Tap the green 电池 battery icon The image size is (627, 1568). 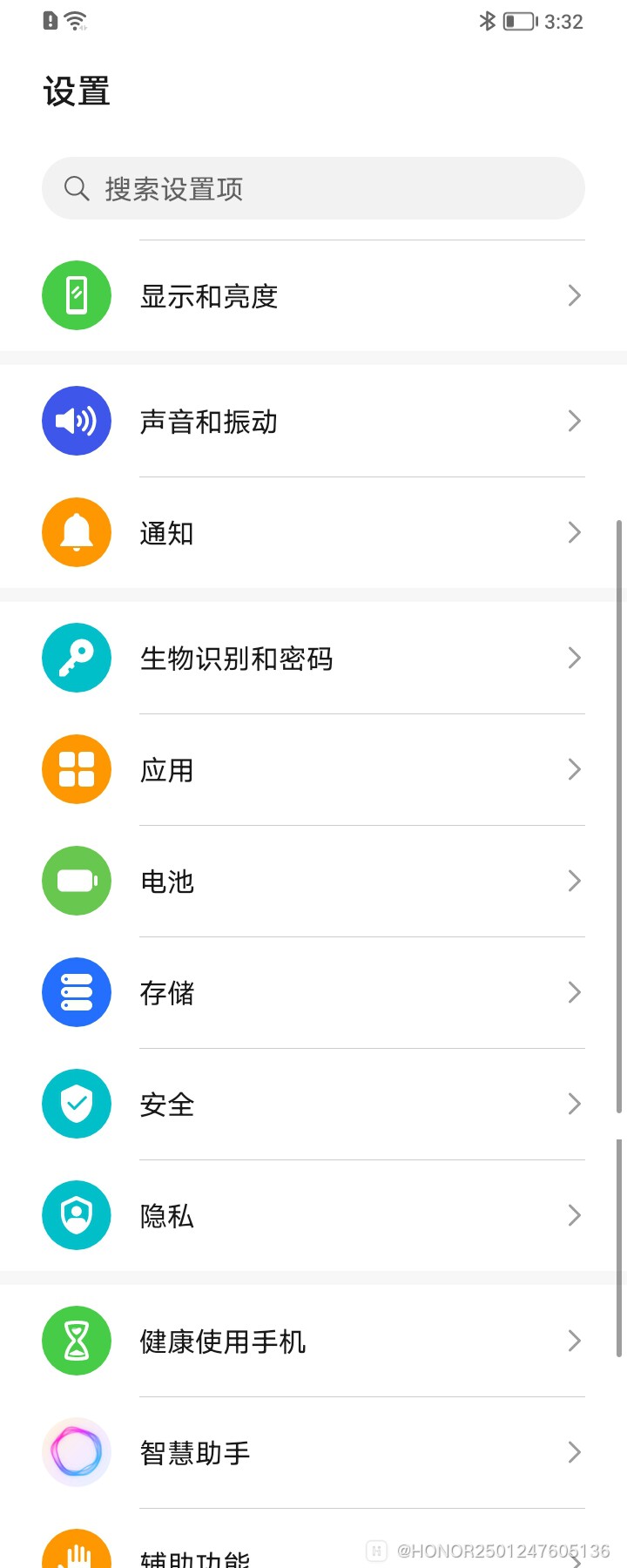[77, 881]
